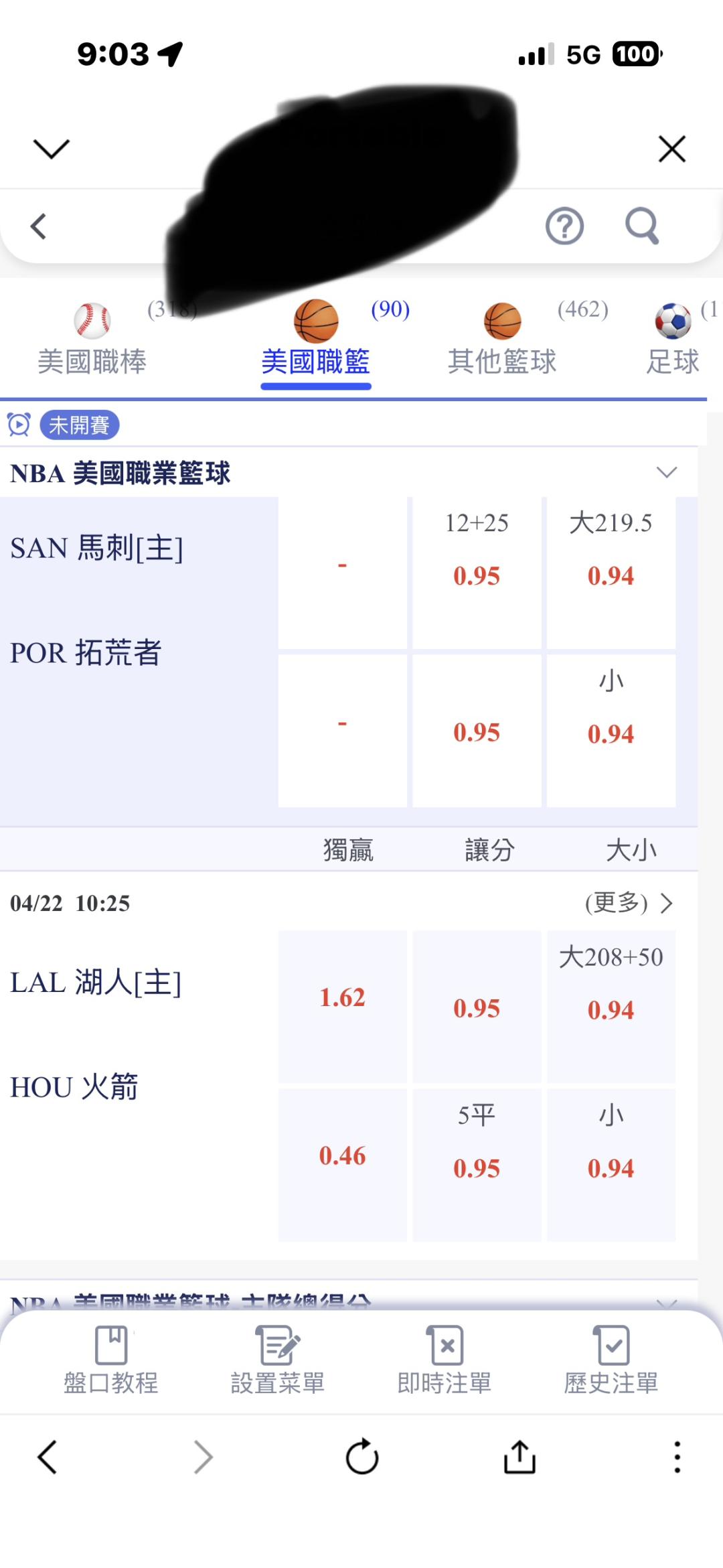Pick the 大219.5 odds 0.94 for Spurs game
Screen dimensions: 723x1568
coord(611,573)
